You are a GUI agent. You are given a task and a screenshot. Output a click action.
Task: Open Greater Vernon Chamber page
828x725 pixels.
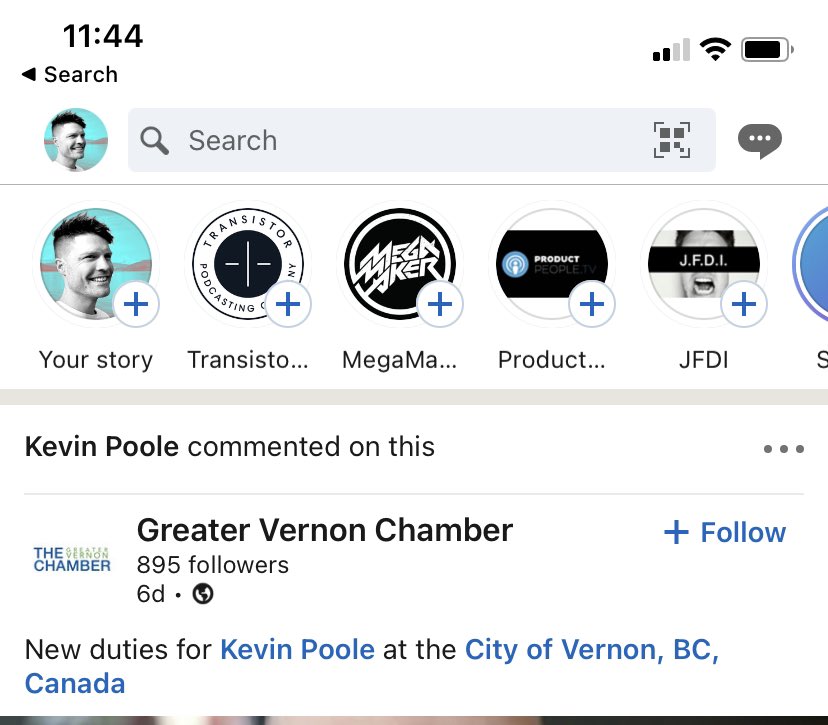pyautogui.click(x=324, y=530)
